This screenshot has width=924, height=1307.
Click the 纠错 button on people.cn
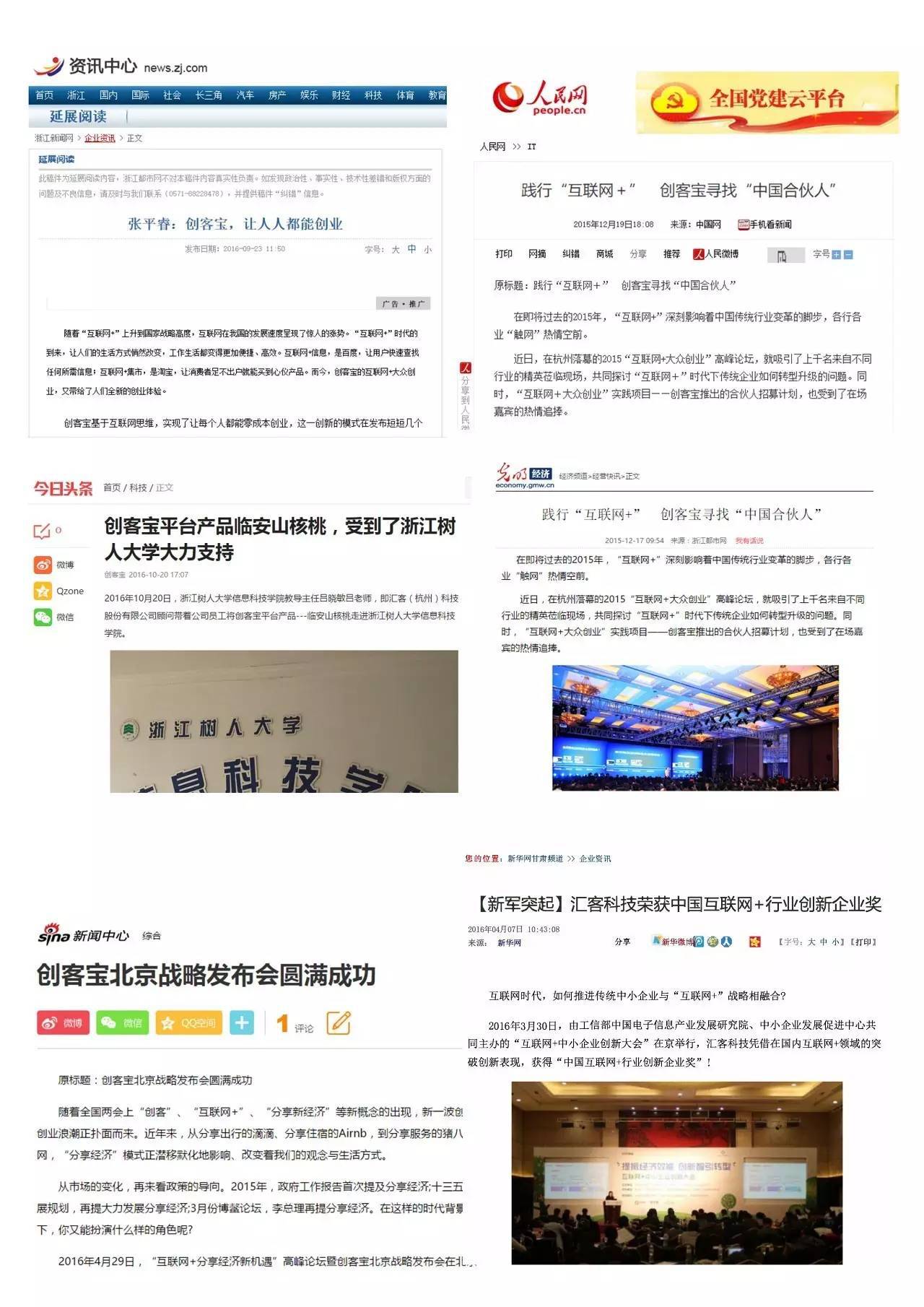pyautogui.click(x=571, y=253)
